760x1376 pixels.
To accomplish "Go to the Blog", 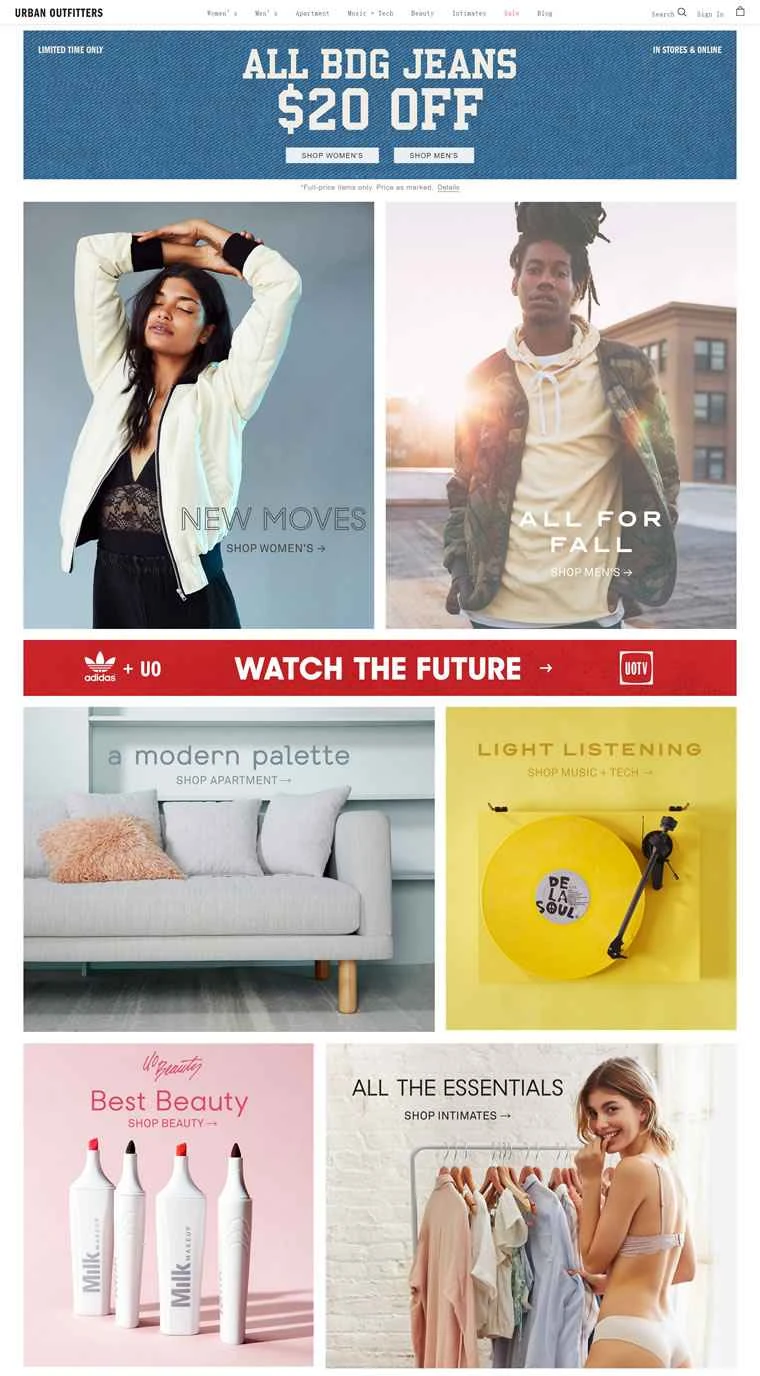I will [544, 13].
